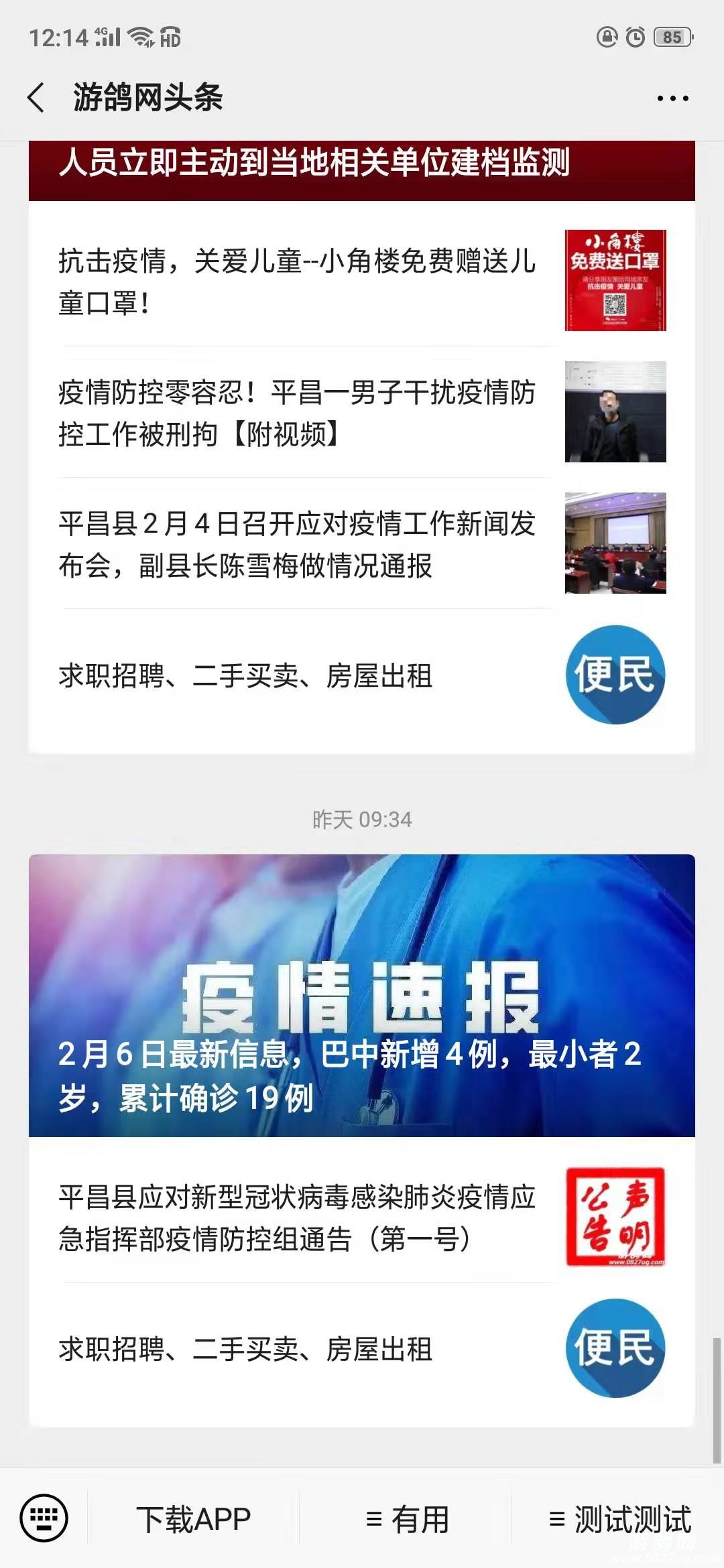Expand the 有用 menu
724x1568 pixels.
point(407,1519)
